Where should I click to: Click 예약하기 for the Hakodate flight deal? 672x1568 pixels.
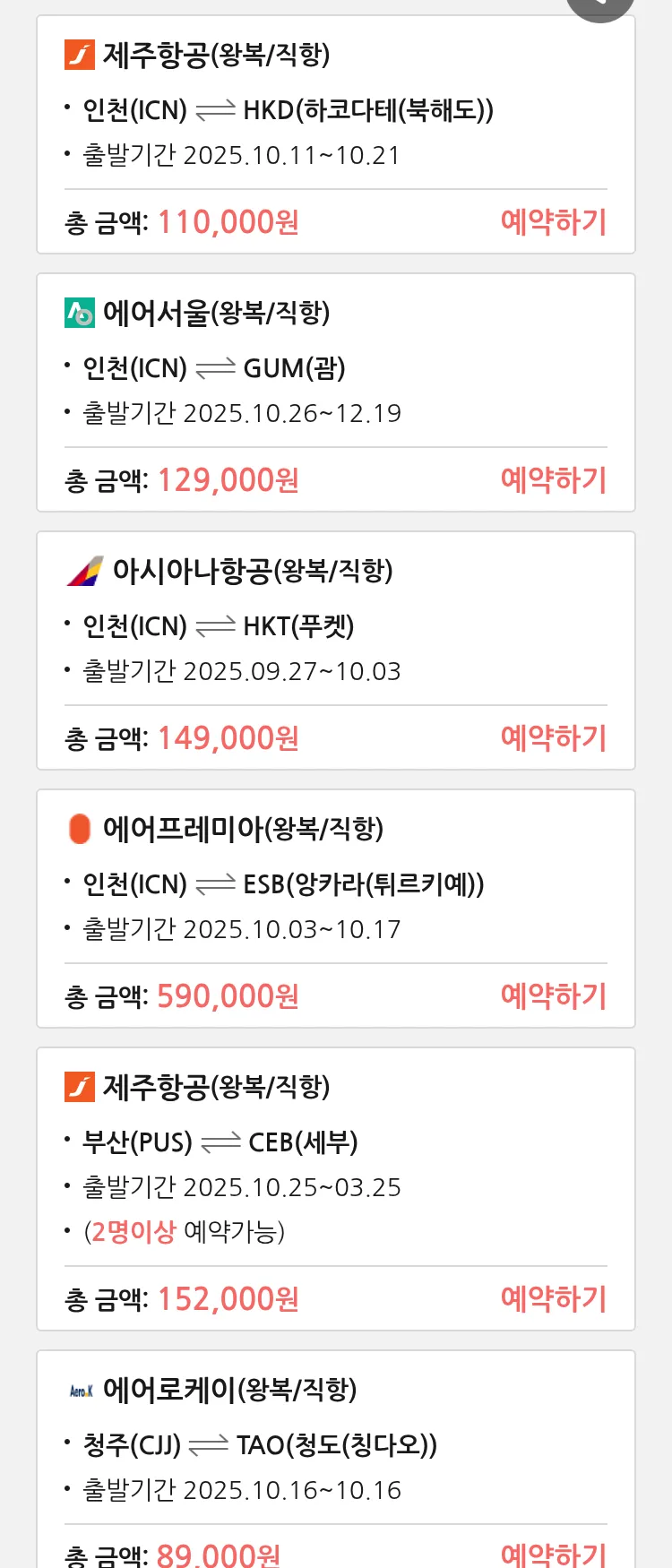click(554, 223)
